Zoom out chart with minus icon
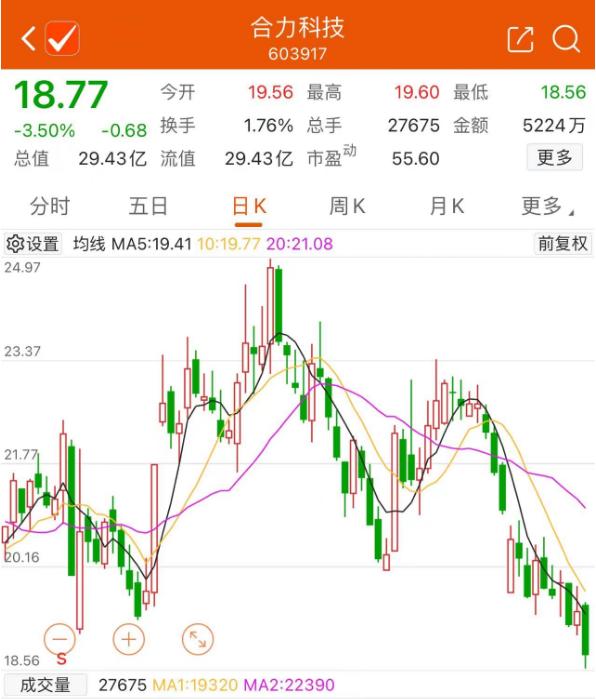596x699 pixels. pyautogui.click(x=60, y=639)
